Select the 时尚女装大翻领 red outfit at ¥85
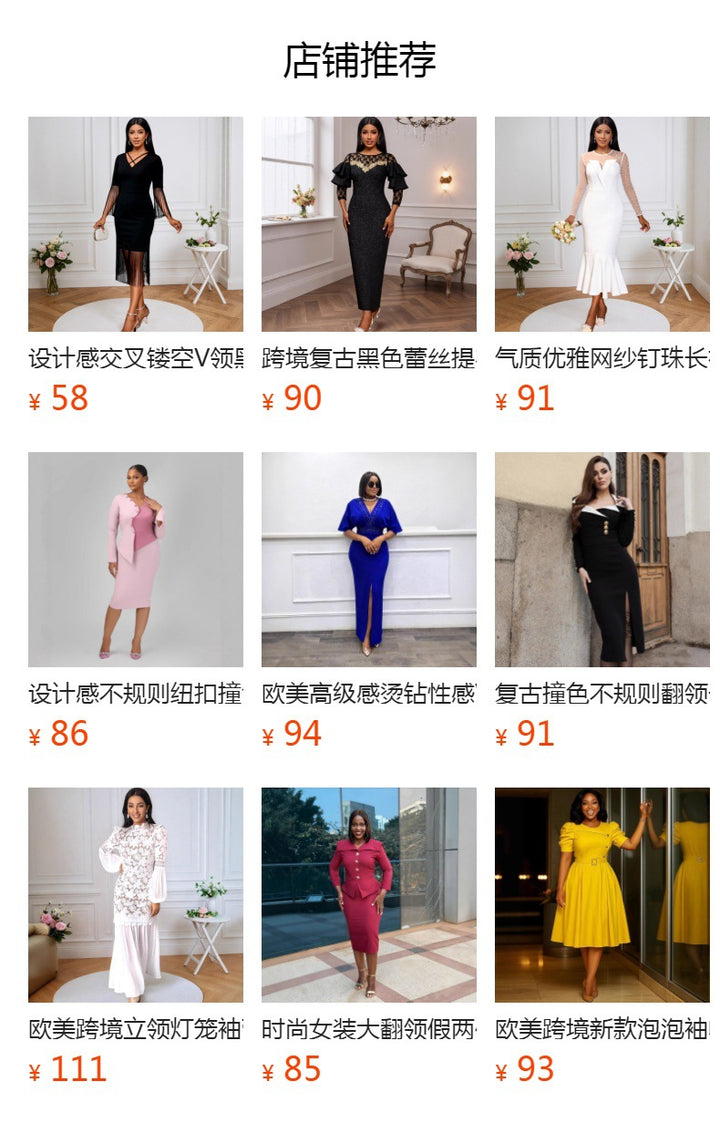 369,894
